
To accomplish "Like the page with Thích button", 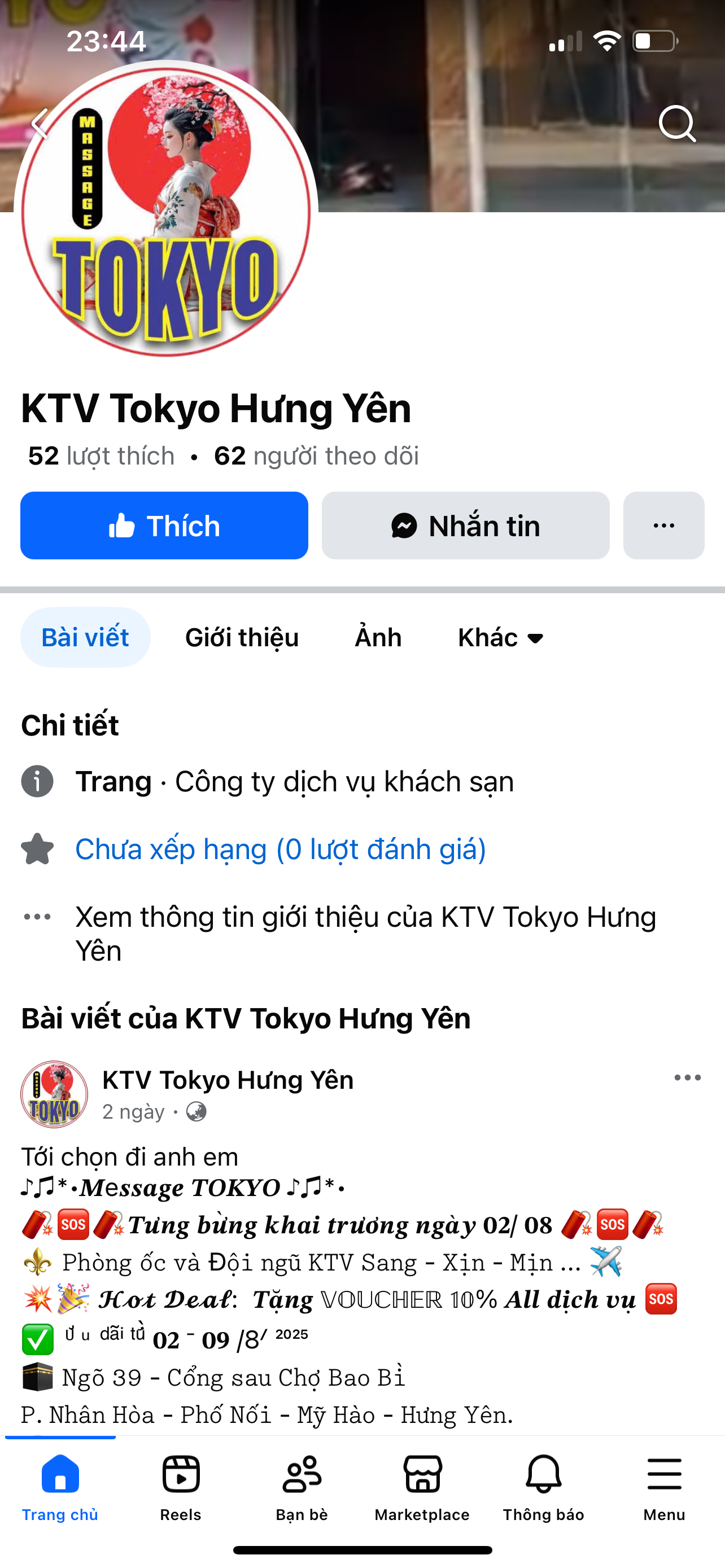I will 164,525.
